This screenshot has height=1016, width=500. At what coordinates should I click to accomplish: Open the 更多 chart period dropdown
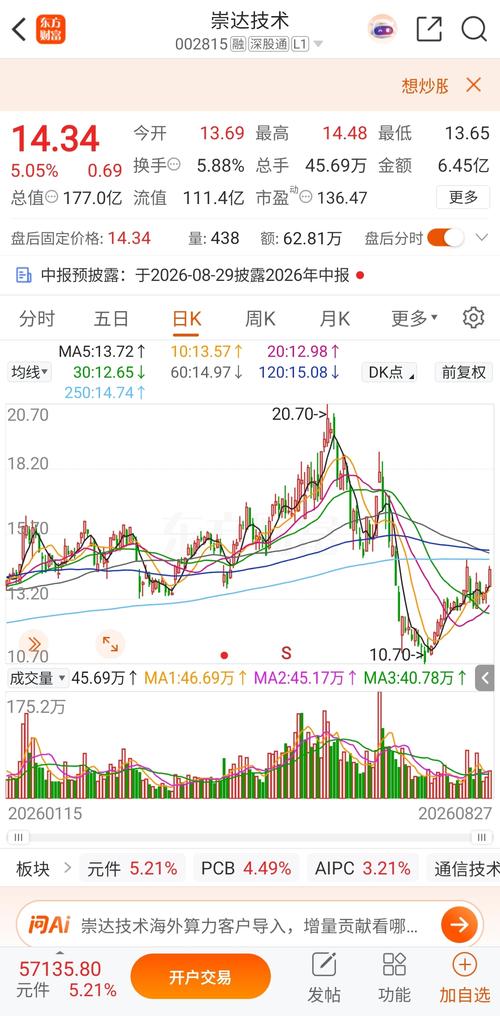pyautogui.click(x=415, y=318)
